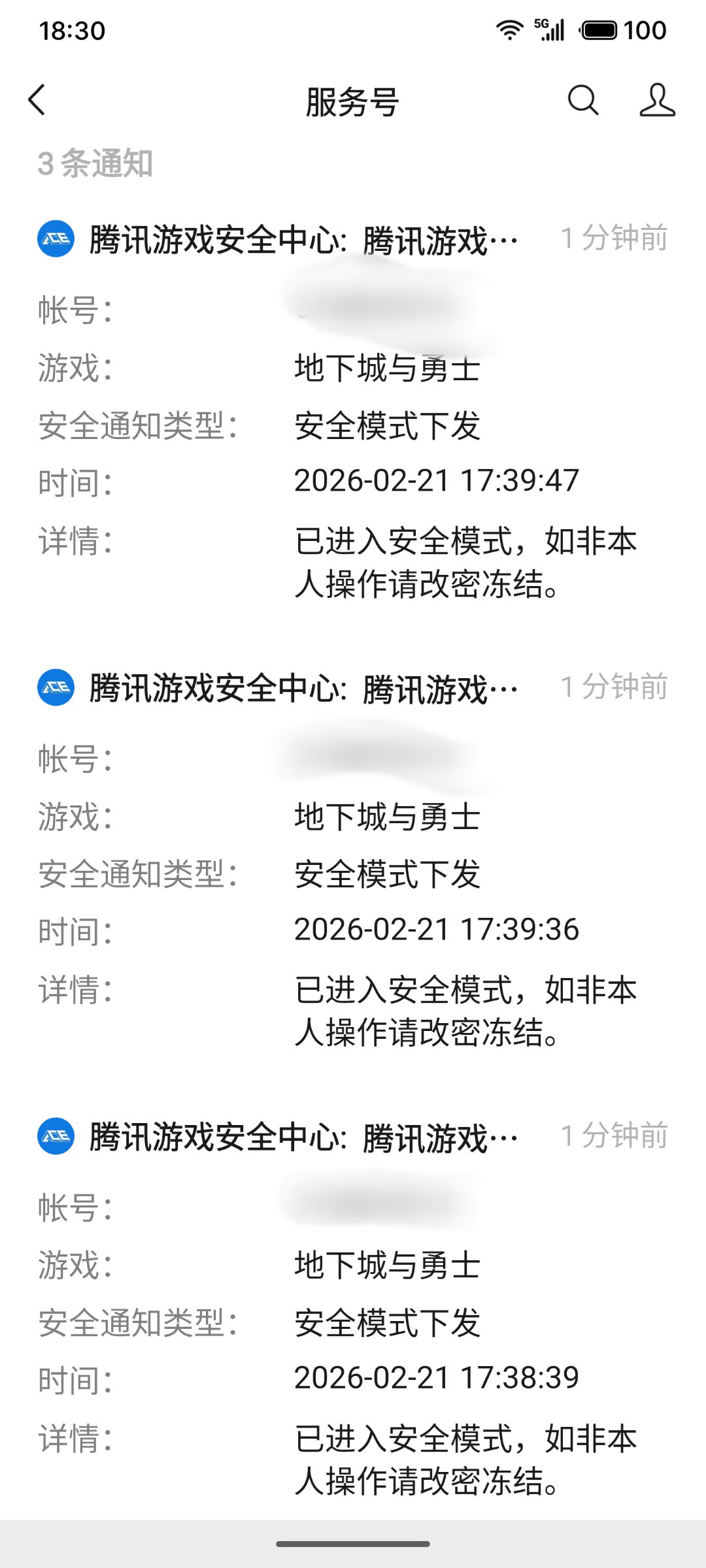The image size is (706, 1568).
Task: Tap the 服务号 title text
Action: tap(353, 103)
